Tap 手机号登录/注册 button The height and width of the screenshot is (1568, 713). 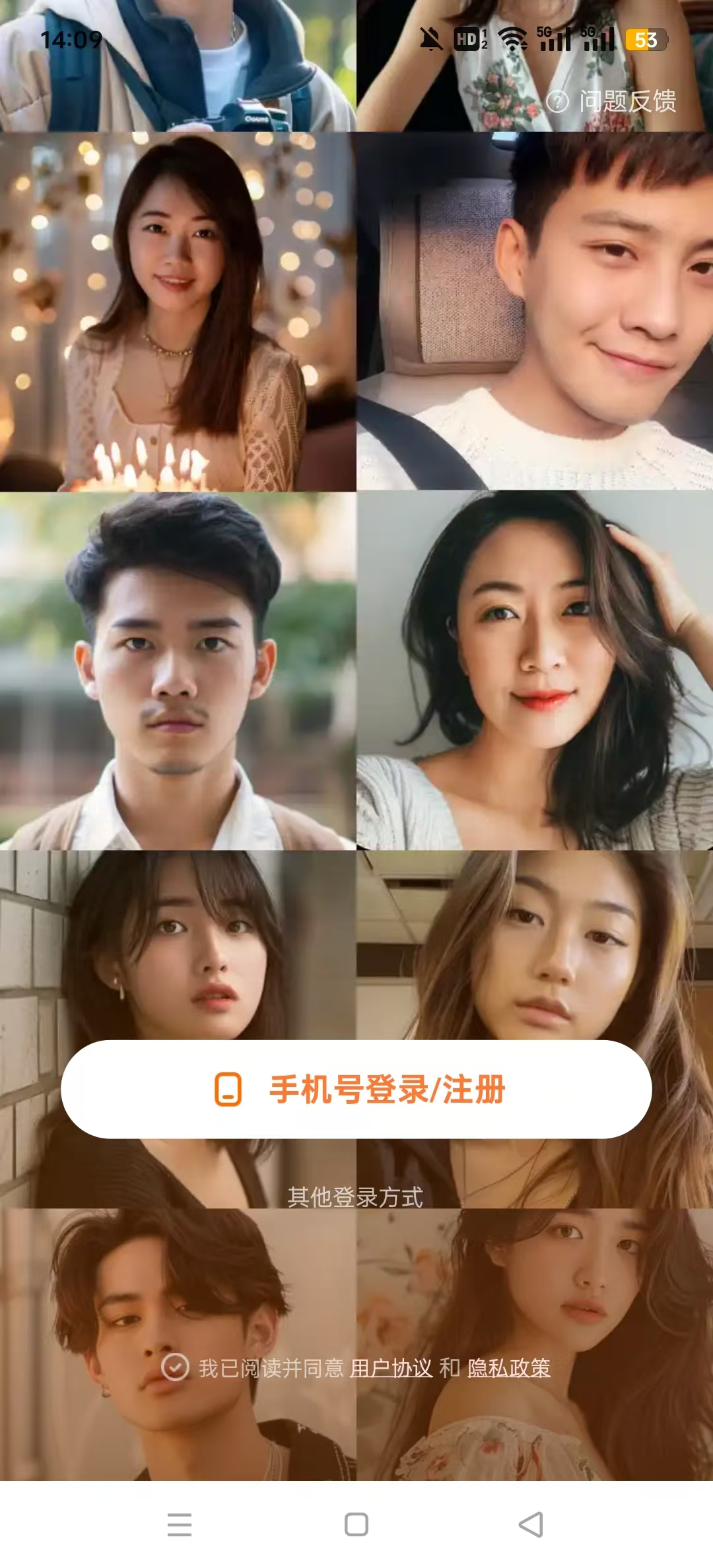(356, 1089)
